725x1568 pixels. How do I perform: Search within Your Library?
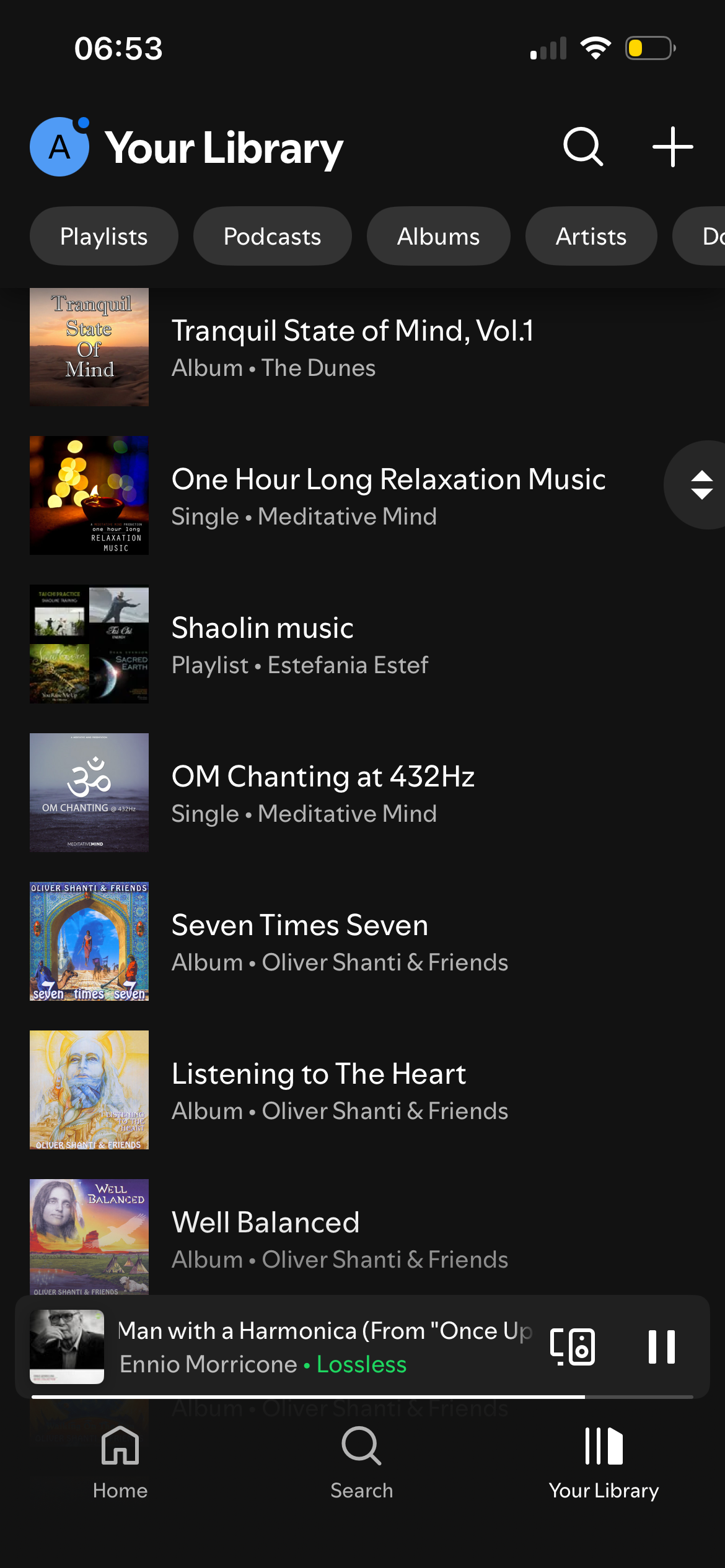582,147
